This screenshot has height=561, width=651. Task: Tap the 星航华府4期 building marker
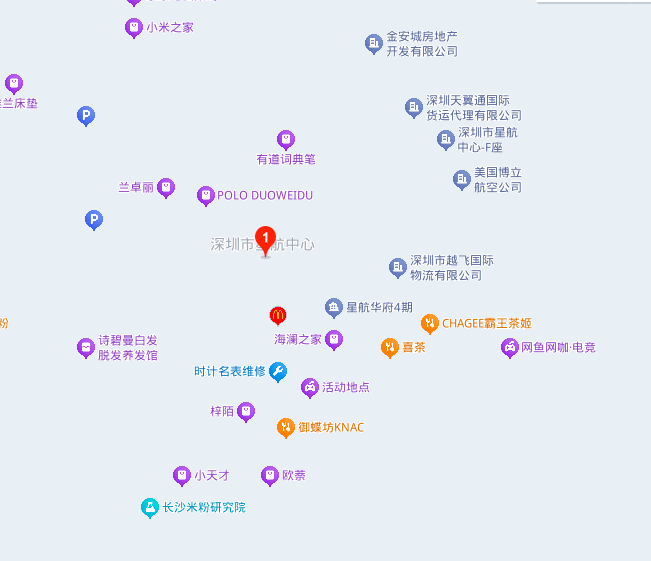(x=334, y=307)
